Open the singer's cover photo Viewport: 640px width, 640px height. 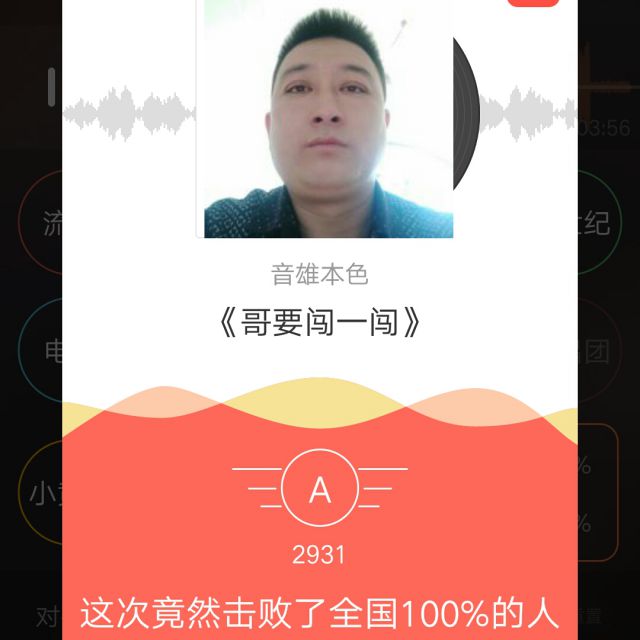tap(328, 118)
